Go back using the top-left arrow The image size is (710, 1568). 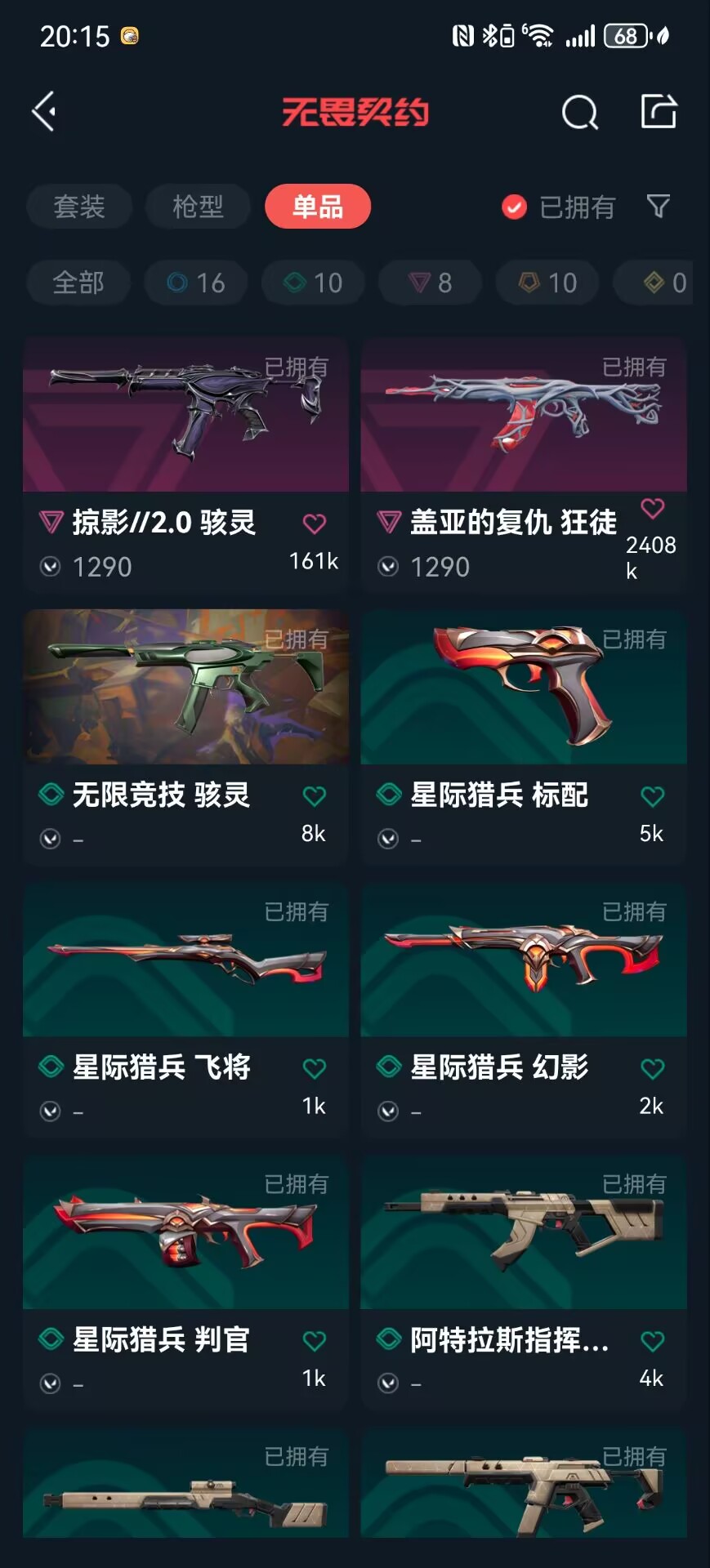(x=44, y=111)
